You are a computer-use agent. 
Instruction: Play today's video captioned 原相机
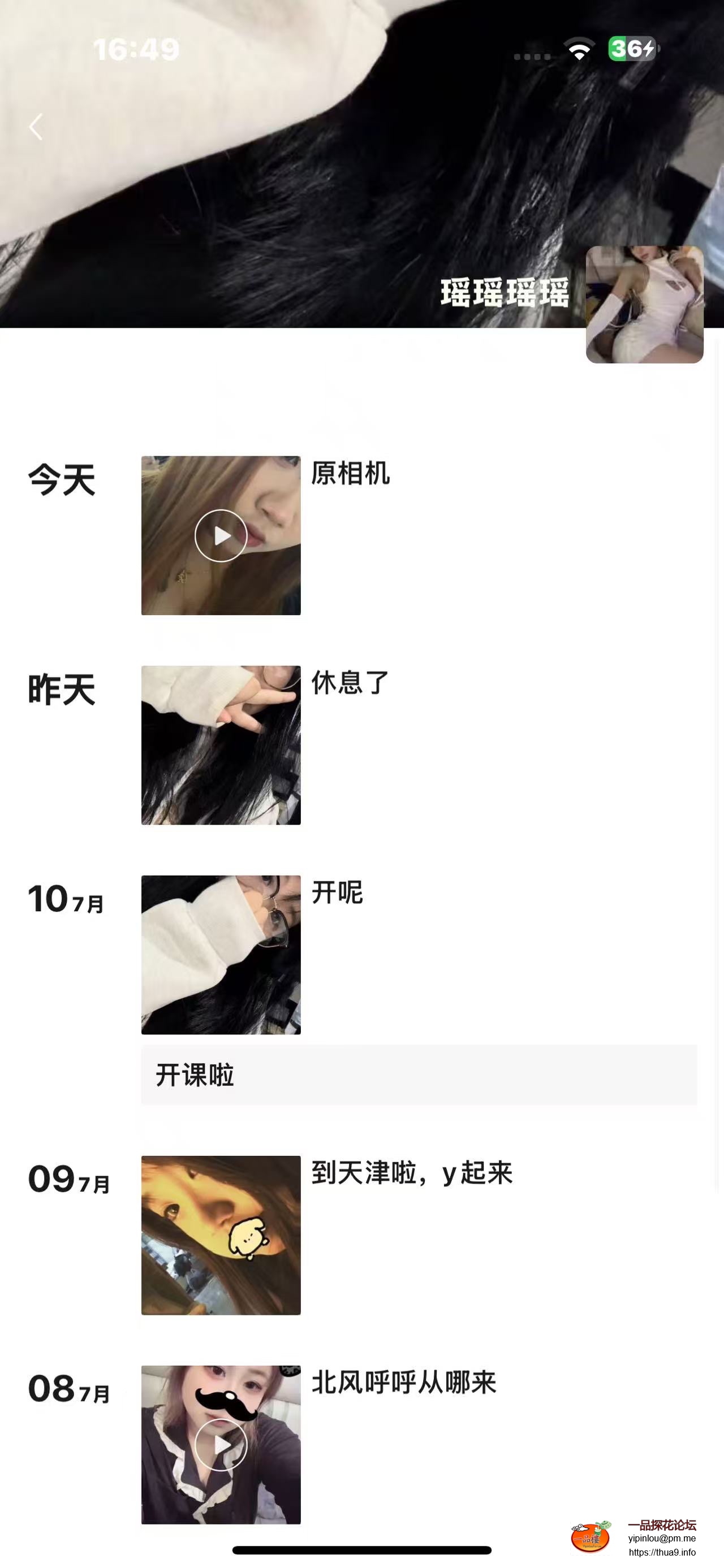(x=221, y=536)
